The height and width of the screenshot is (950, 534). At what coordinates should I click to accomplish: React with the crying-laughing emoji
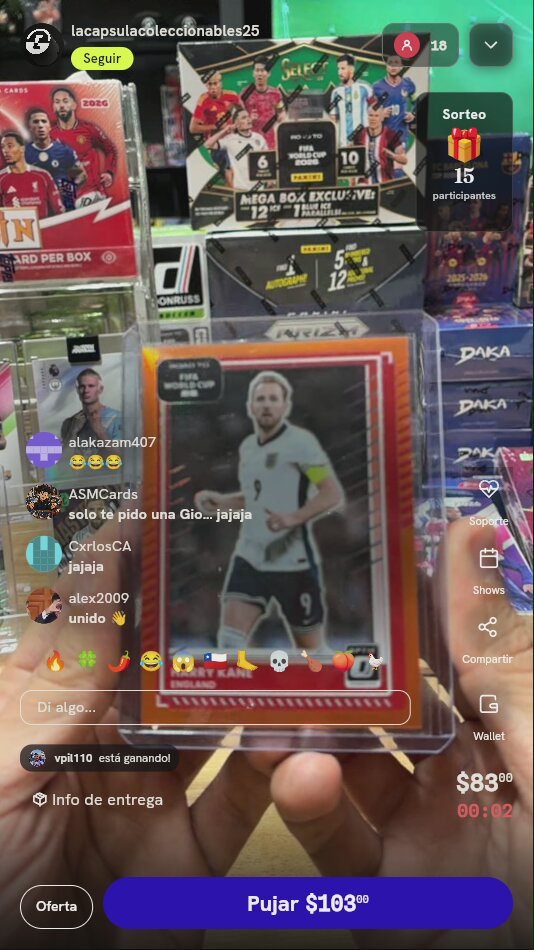point(151,662)
